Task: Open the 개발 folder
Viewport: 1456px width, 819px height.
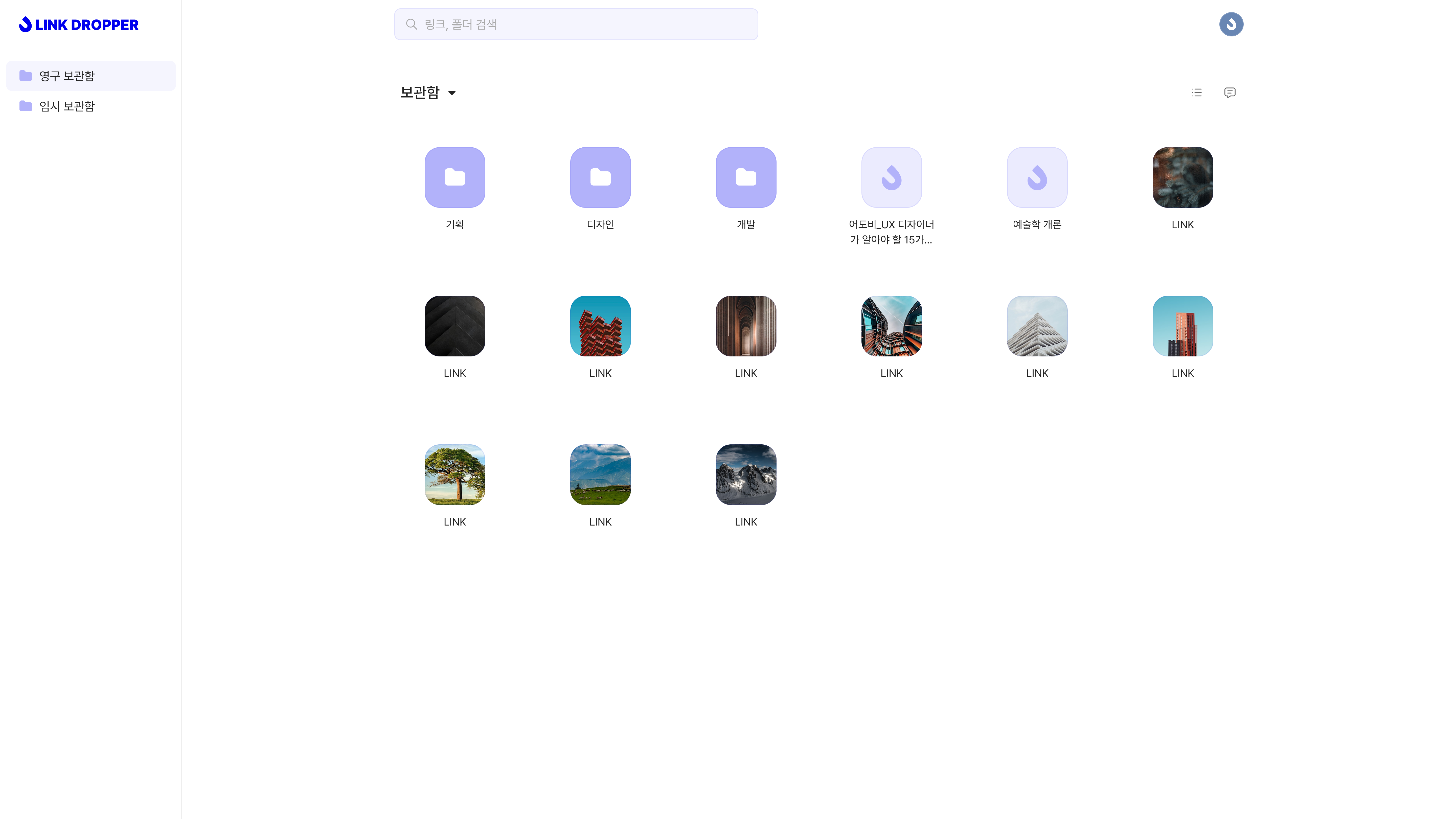Action: [x=745, y=177]
